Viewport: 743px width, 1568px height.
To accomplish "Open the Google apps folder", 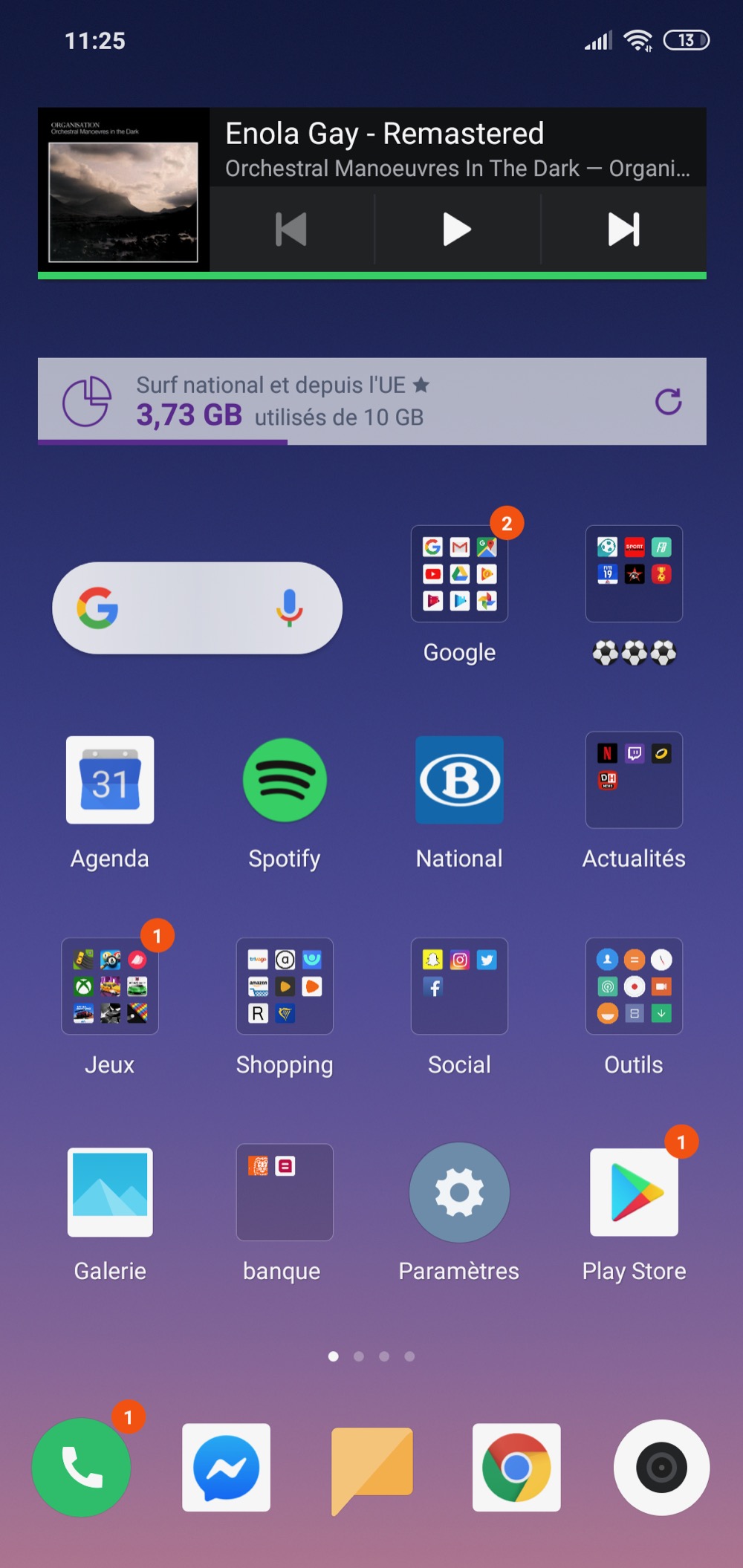I will 459,574.
